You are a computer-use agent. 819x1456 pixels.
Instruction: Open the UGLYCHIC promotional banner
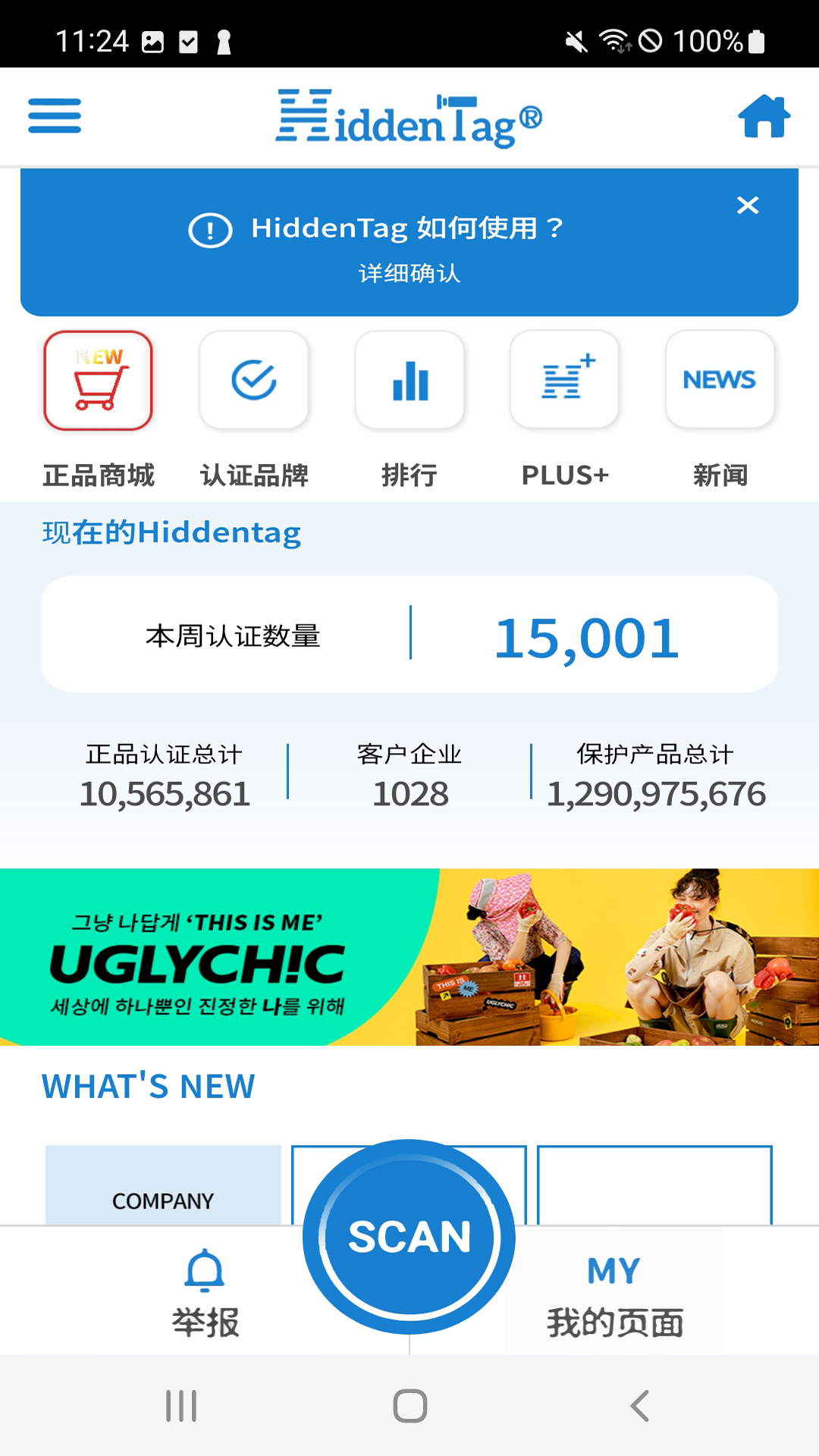[x=409, y=957]
